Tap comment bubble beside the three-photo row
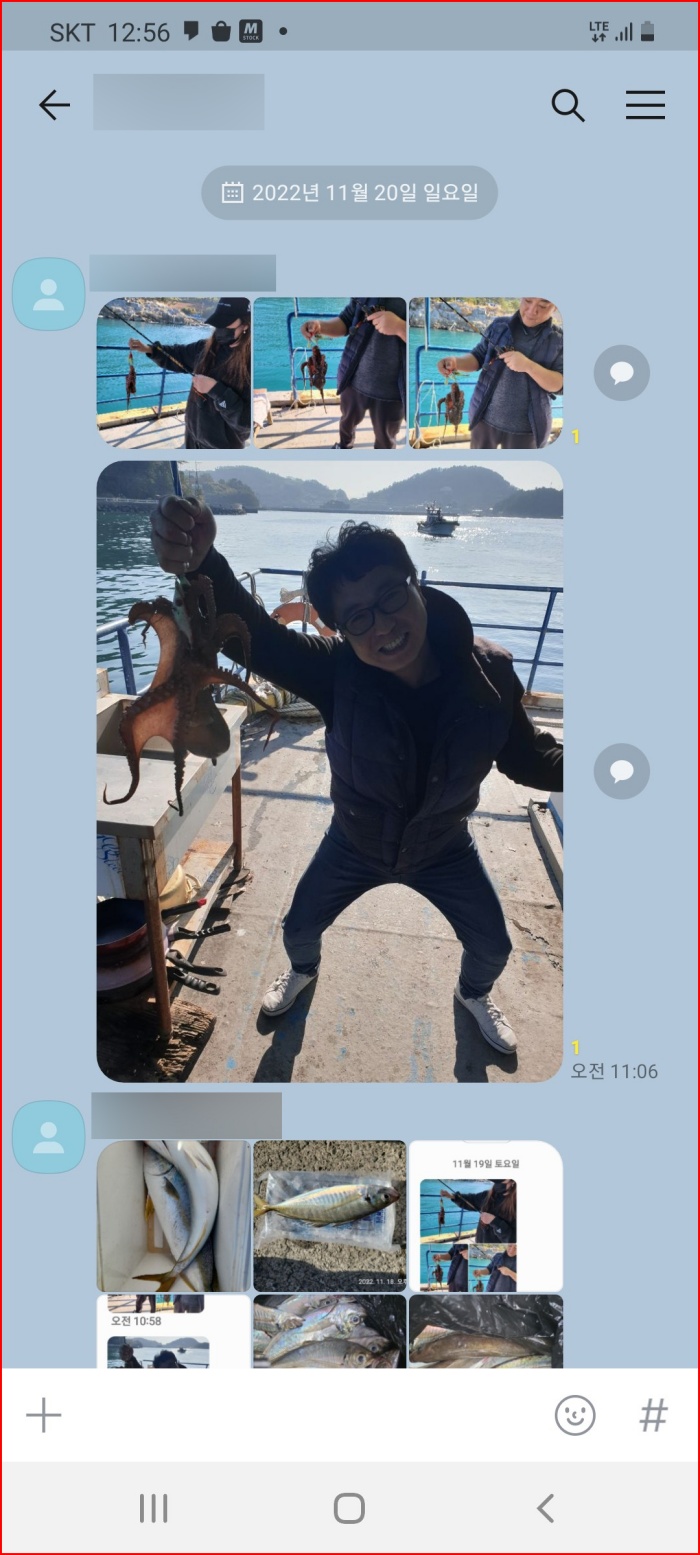Screen dimensions: 700x1555 [621, 373]
